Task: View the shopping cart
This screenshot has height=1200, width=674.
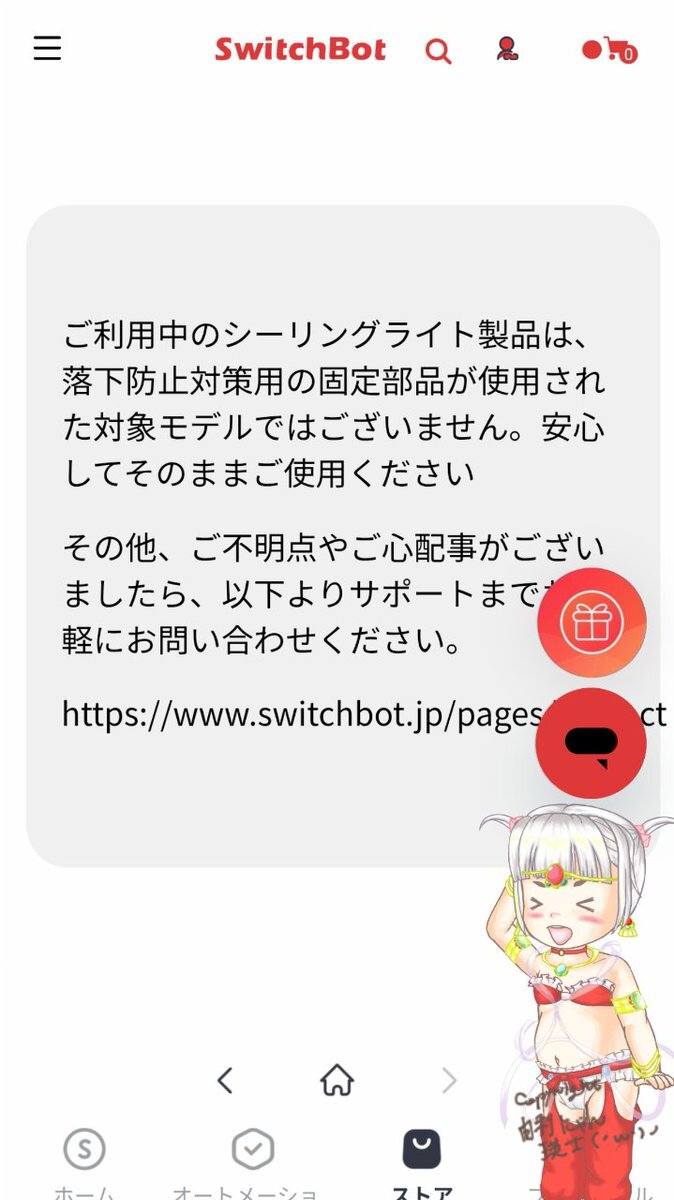Action: click(609, 50)
